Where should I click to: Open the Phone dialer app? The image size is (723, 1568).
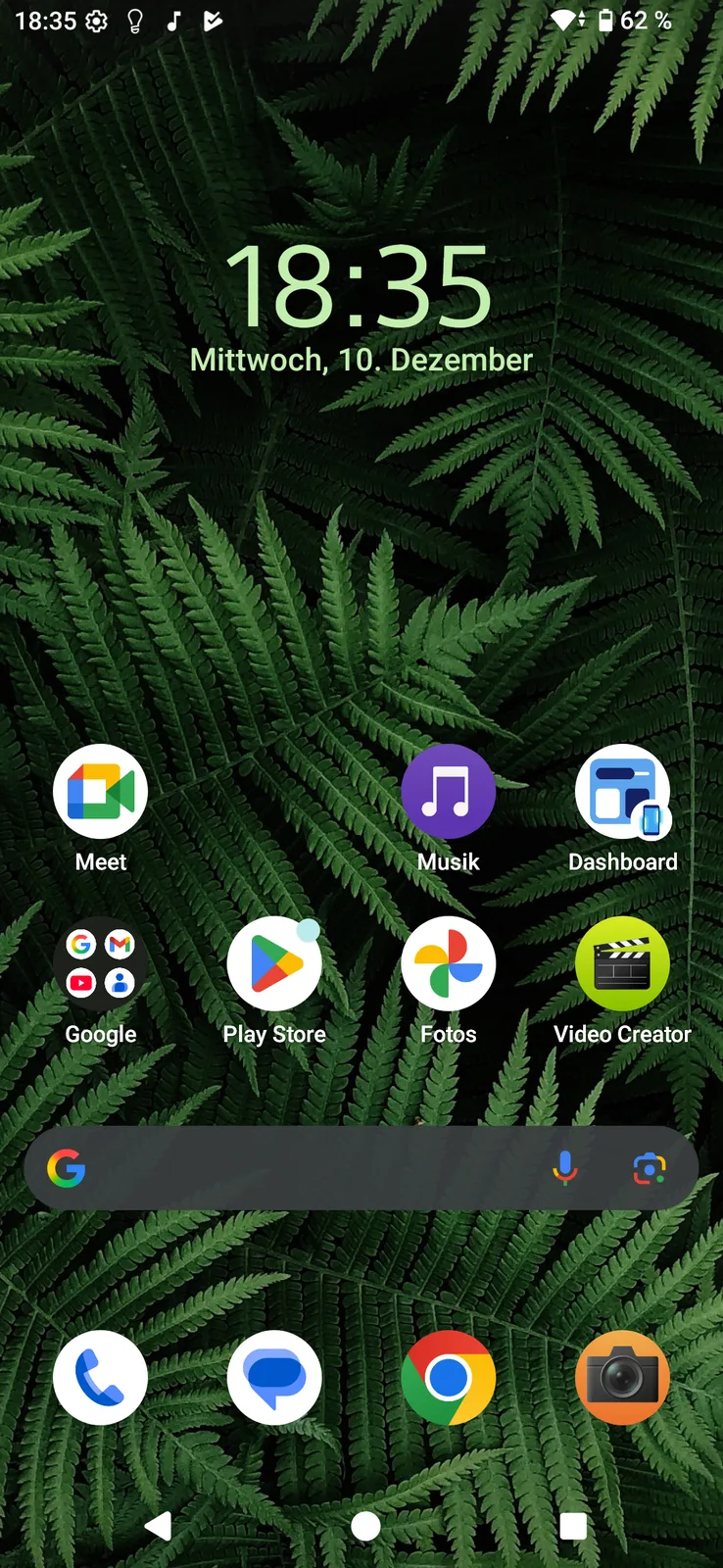coord(100,1378)
